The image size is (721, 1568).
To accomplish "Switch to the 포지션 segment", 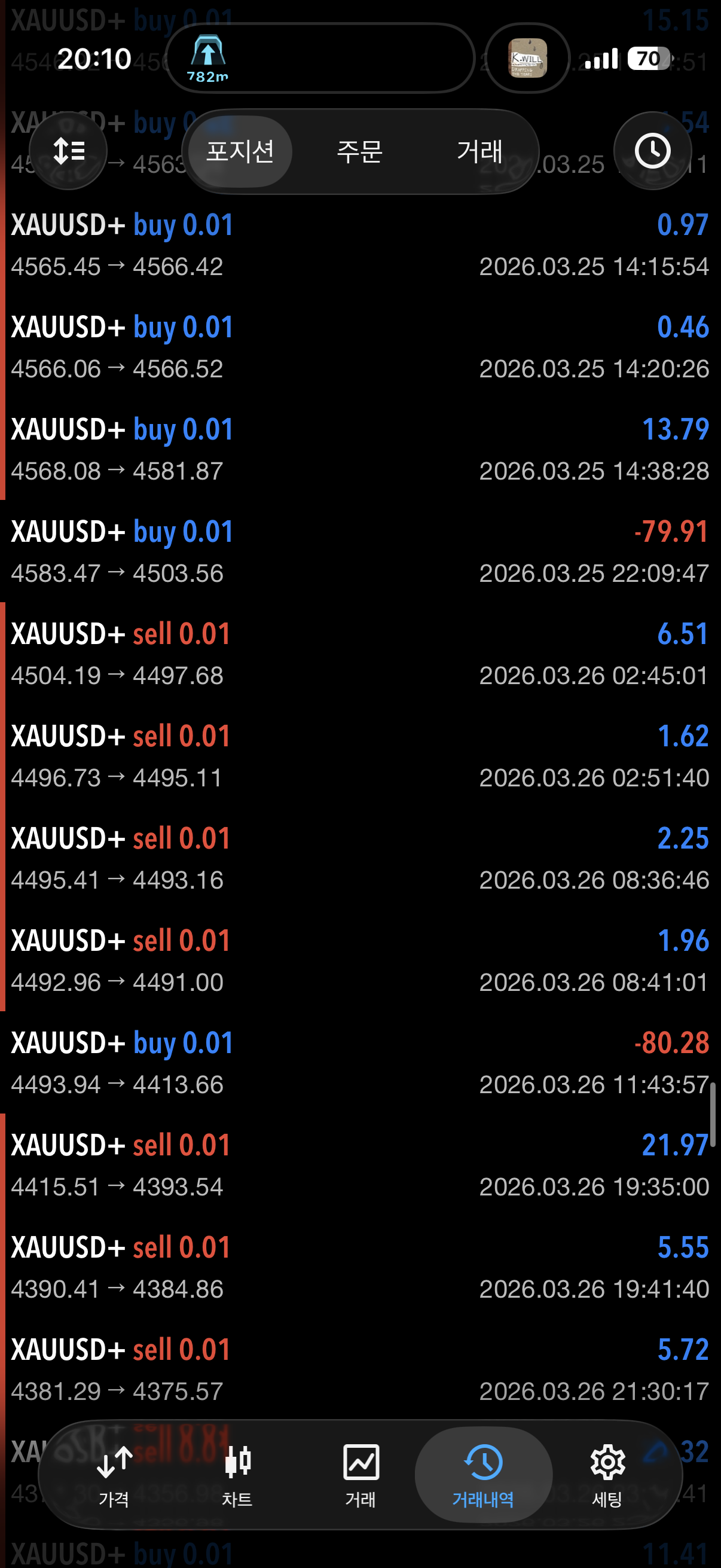I will (x=240, y=151).
